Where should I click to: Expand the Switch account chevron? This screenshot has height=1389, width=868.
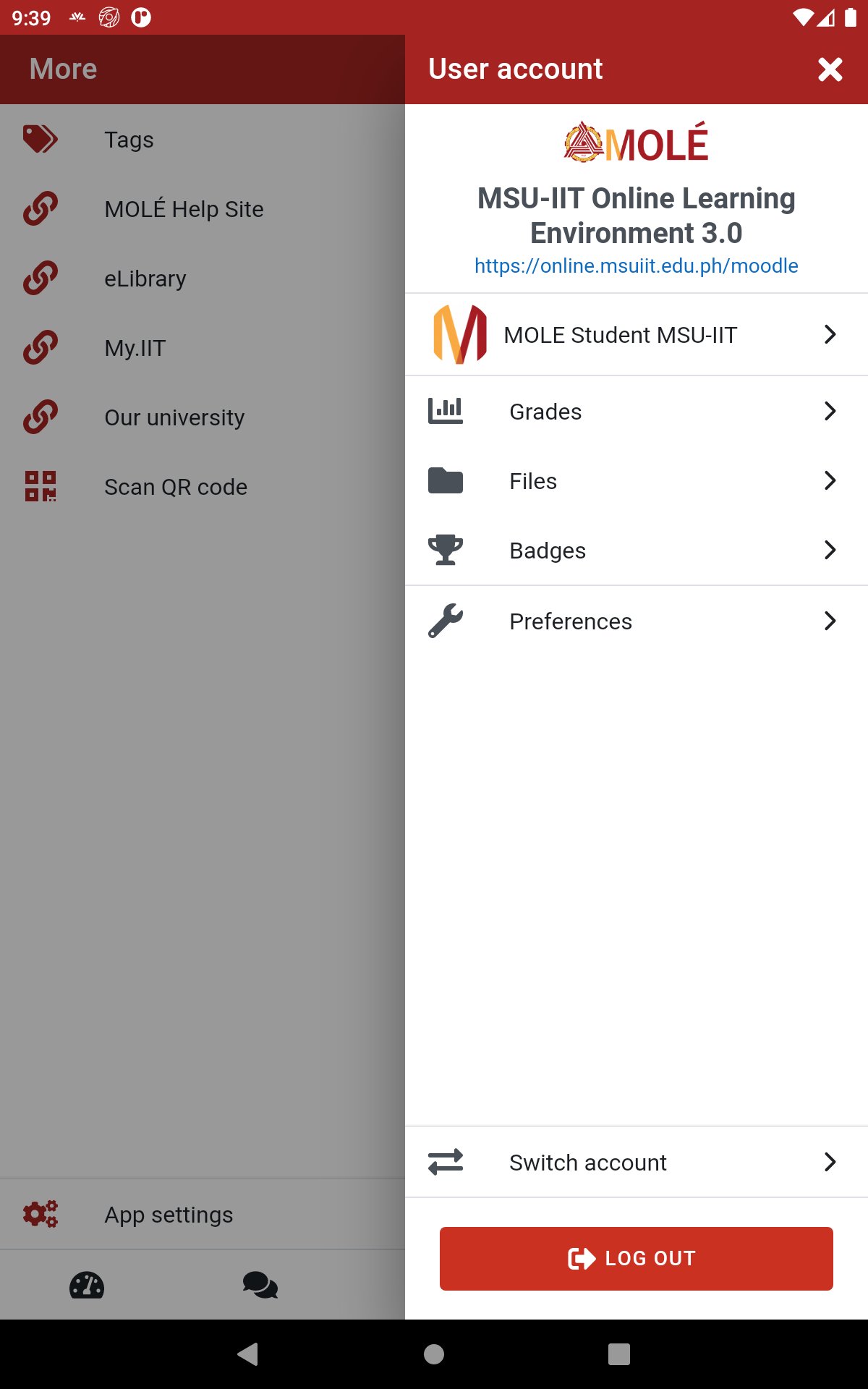click(x=830, y=1162)
